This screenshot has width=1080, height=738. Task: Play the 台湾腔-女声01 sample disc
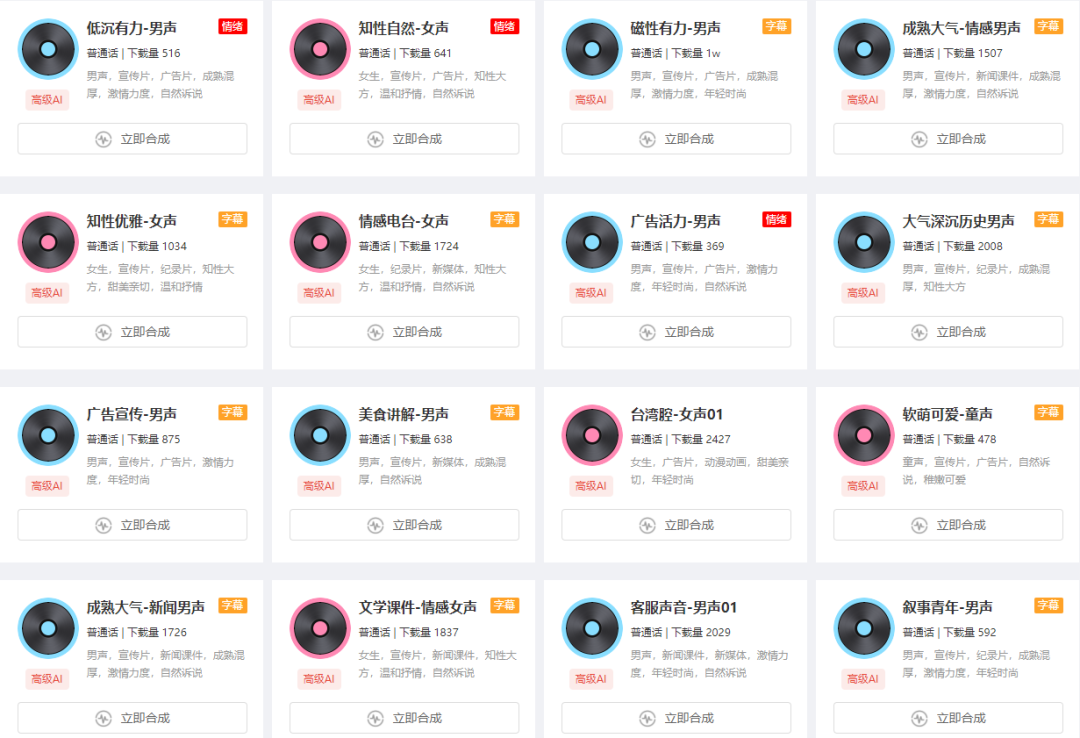click(x=592, y=435)
